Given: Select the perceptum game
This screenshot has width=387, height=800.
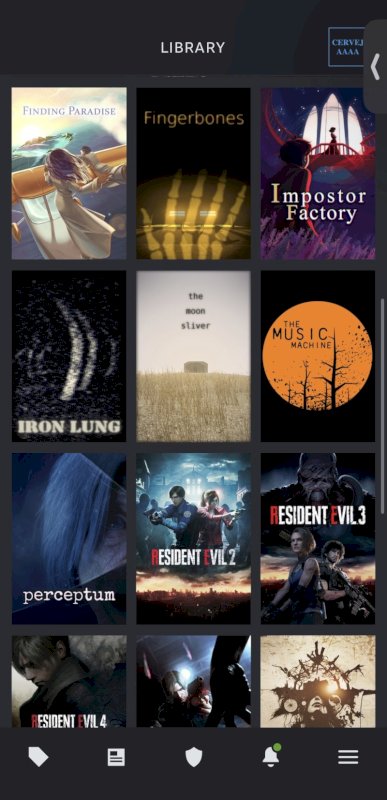Looking at the screenshot, I should pyautogui.click(x=69, y=538).
